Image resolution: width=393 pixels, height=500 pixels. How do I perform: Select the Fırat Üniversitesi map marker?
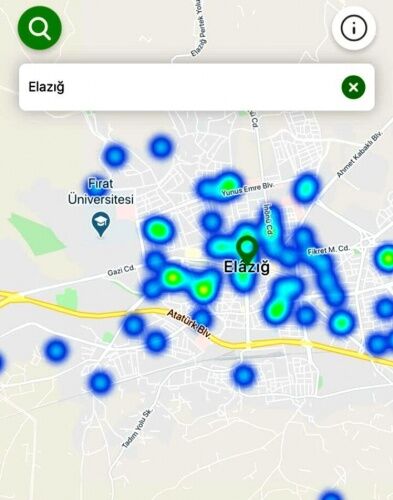pyautogui.click(x=101, y=224)
